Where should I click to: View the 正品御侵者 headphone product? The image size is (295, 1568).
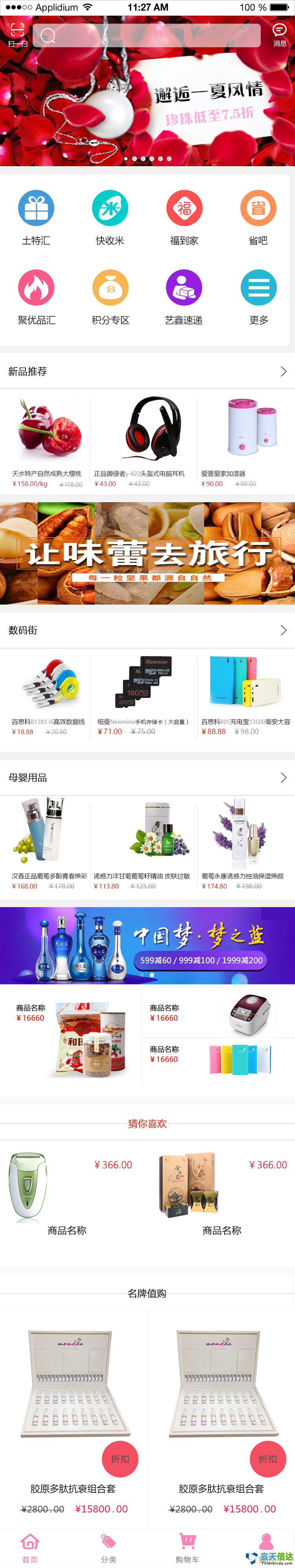click(x=144, y=441)
